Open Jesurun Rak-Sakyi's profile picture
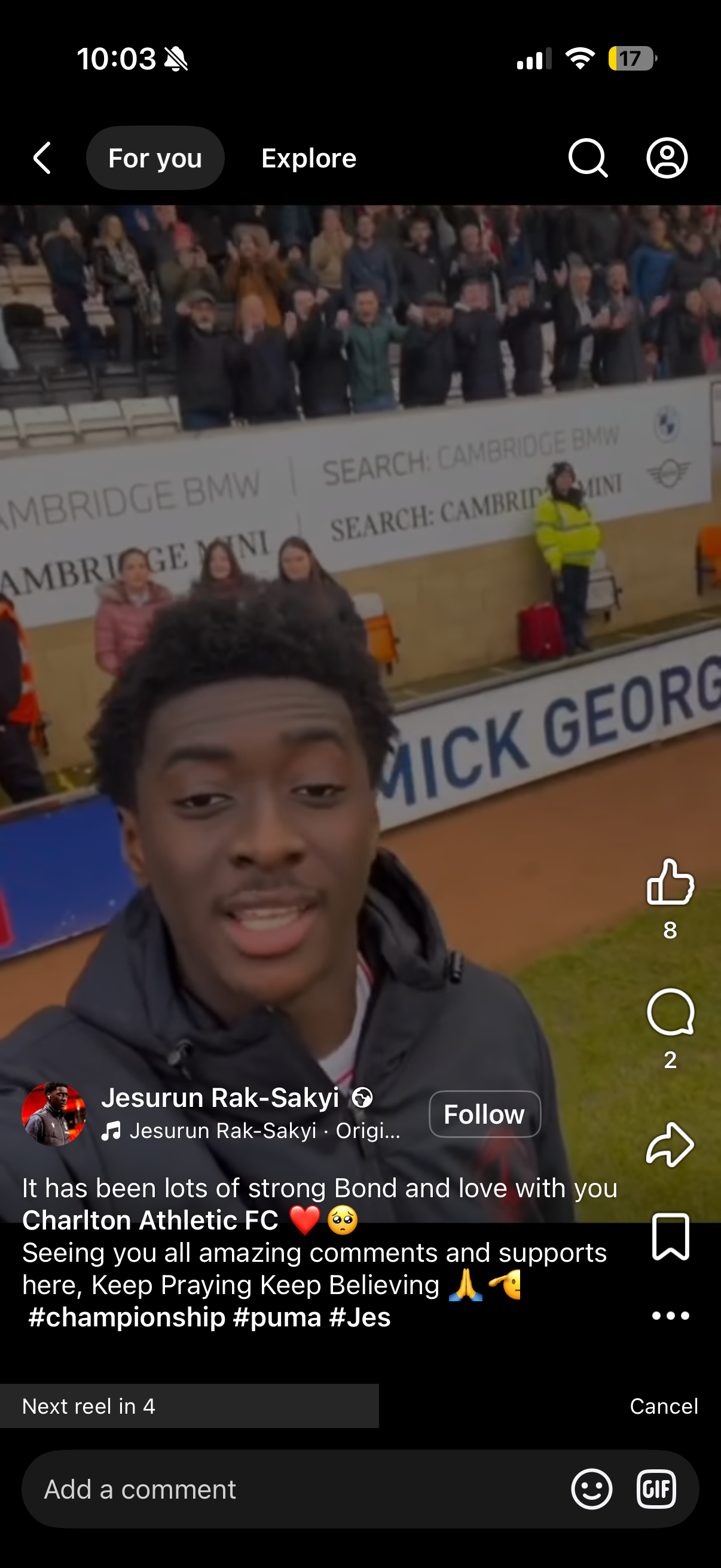Viewport: 721px width, 1568px height. coord(54,1114)
